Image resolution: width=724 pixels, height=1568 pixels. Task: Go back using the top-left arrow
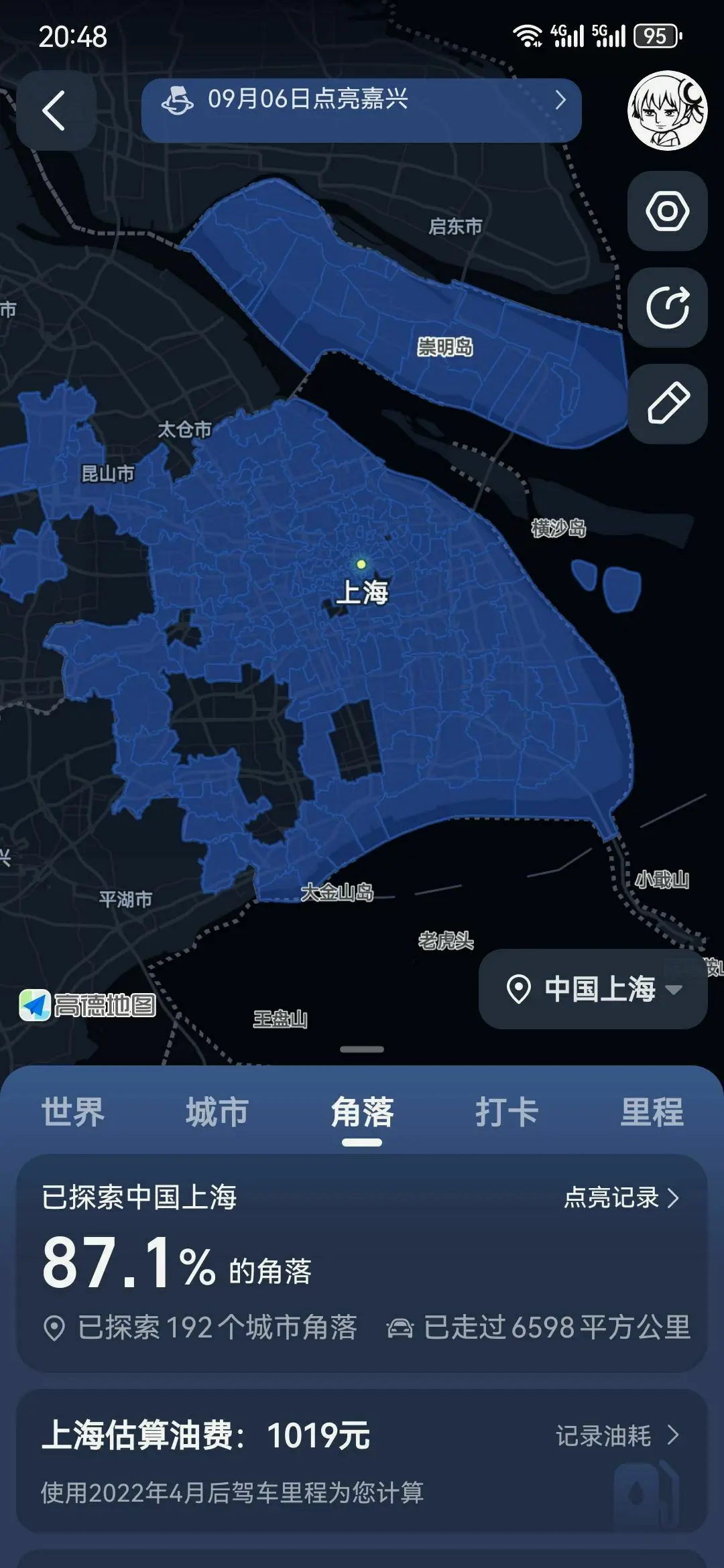55,111
